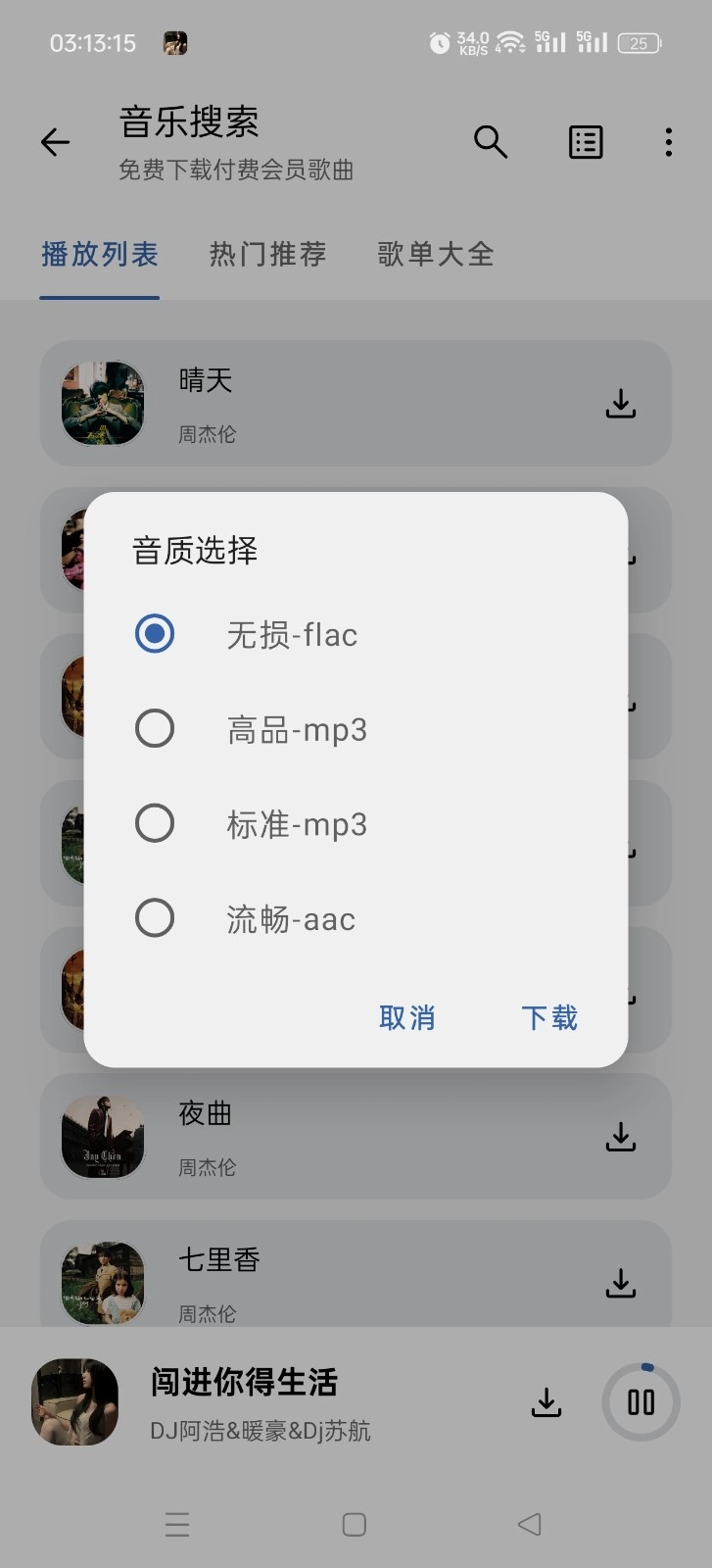Download the song 夜曲 via its download icon
Viewport: 712px width, 1568px height.
620,1137
